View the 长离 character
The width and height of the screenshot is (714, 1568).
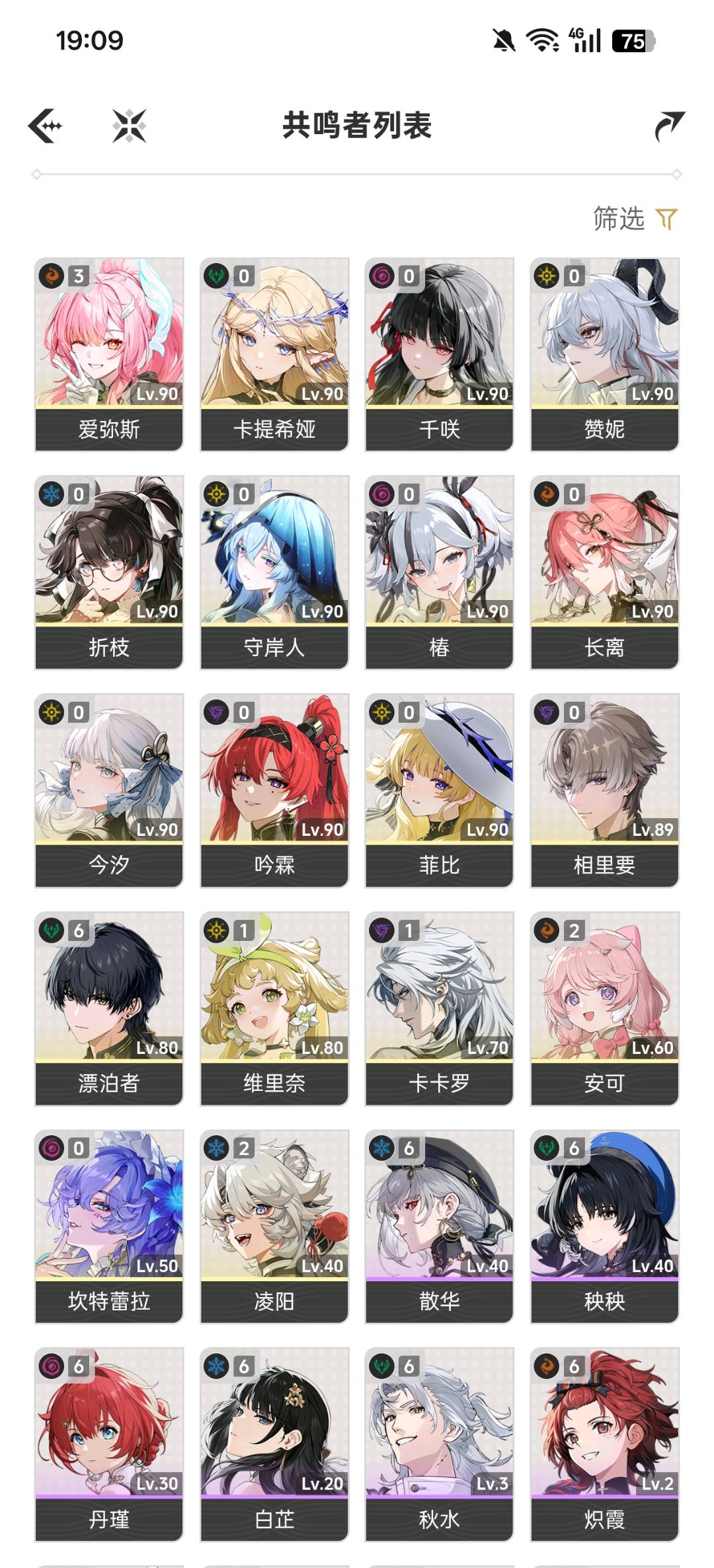click(604, 572)
